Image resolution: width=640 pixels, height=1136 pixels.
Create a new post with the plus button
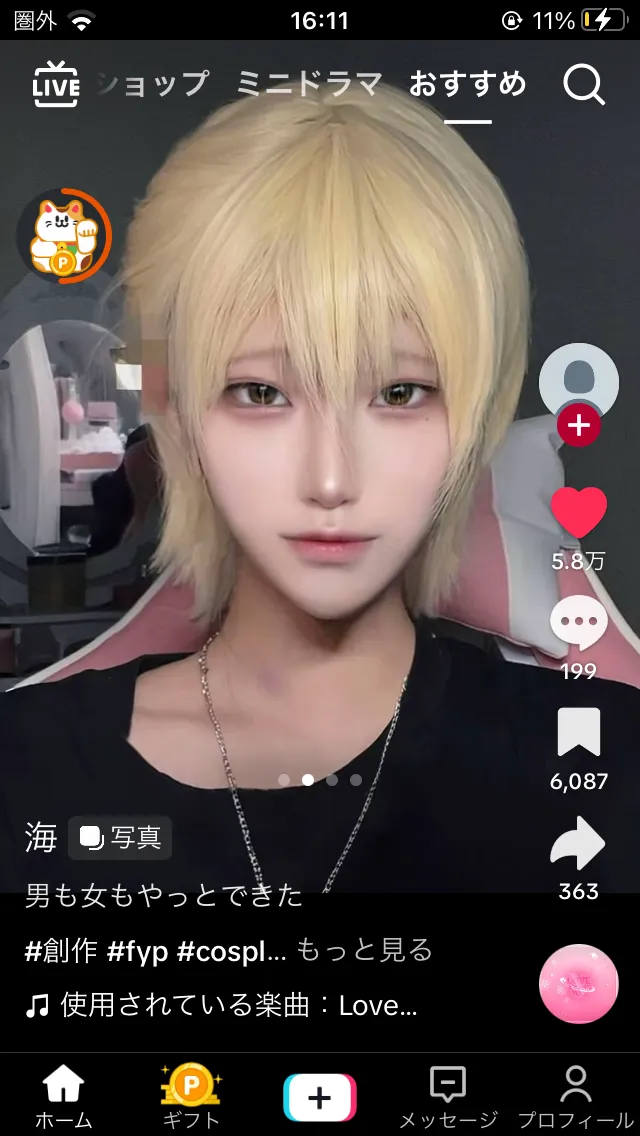(x=320, y=1098)
